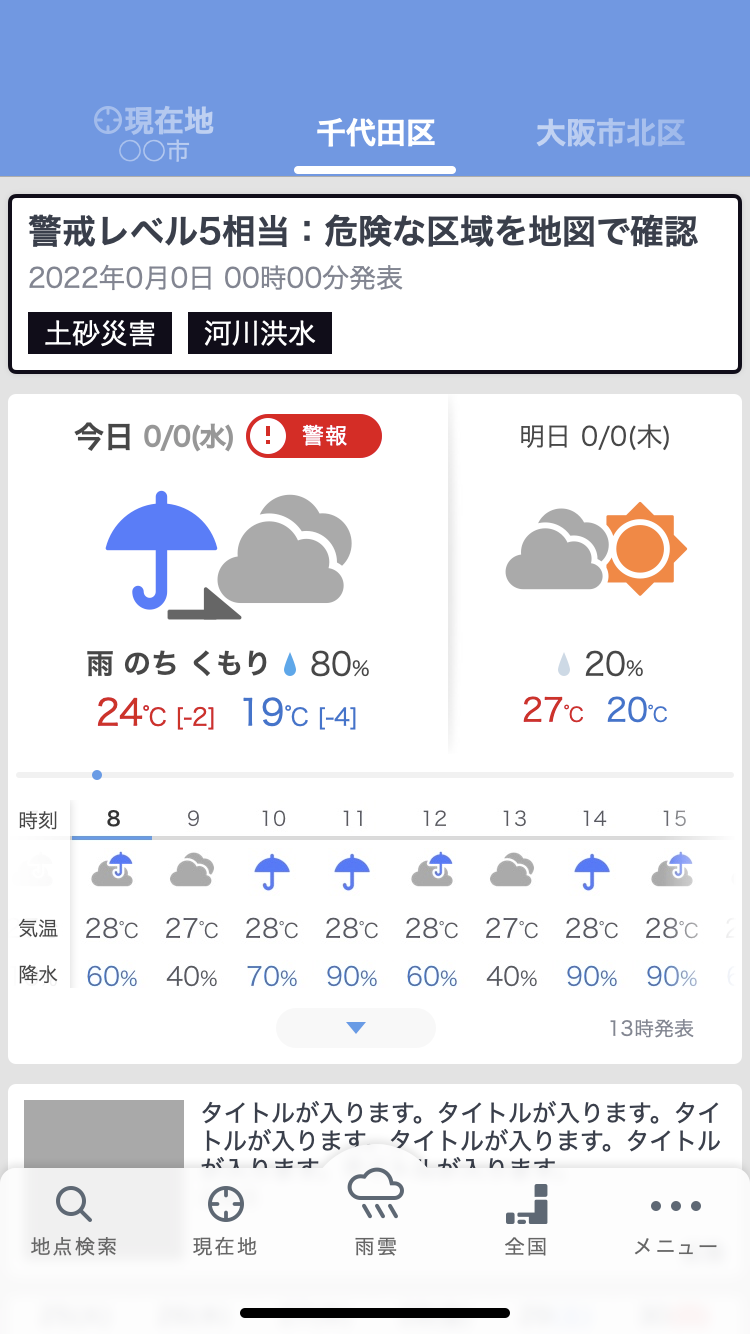Switch to the 現在地 location tab

click(x=154, y=134)
